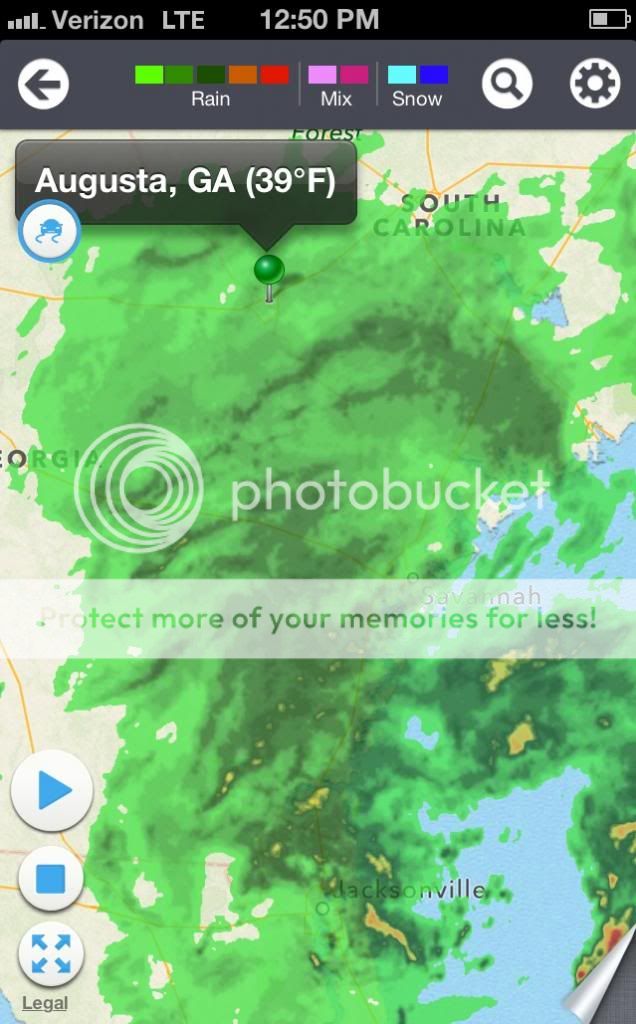
Task: Play the radar animation
Action: (52, 791)
